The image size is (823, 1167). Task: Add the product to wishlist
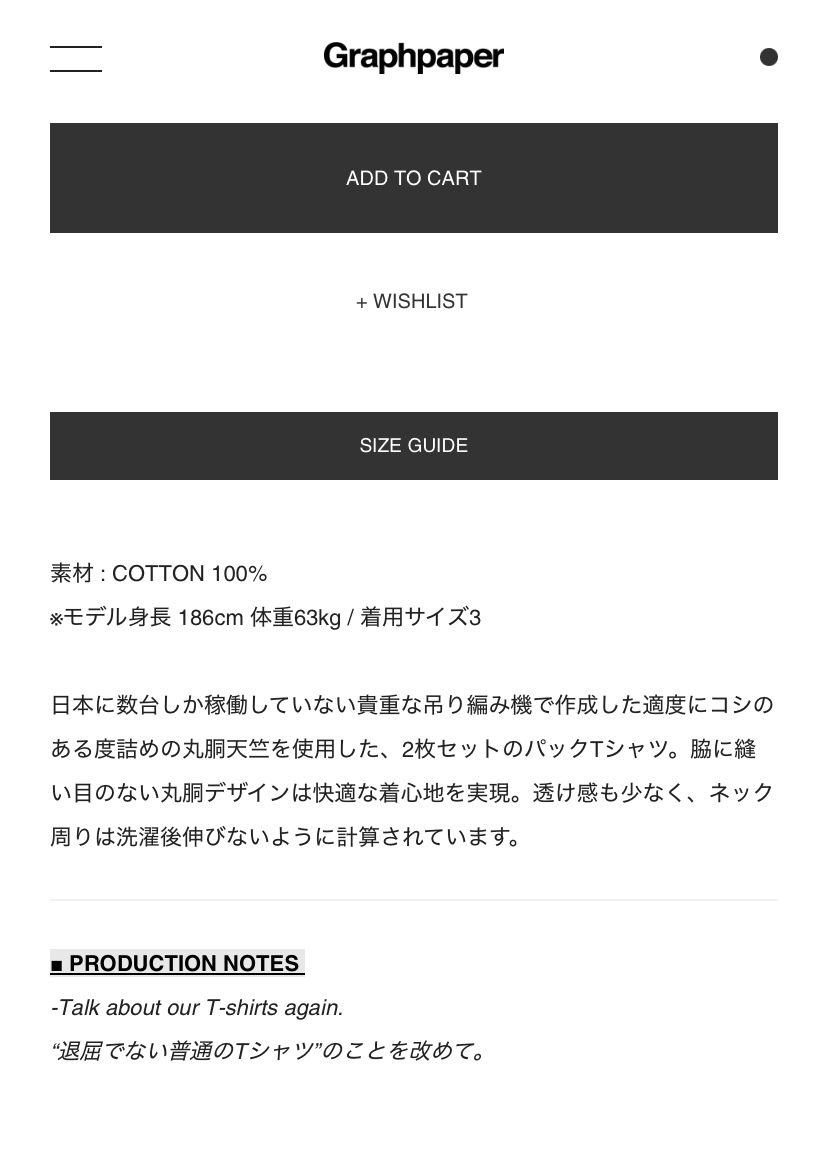tap(412, 301)
